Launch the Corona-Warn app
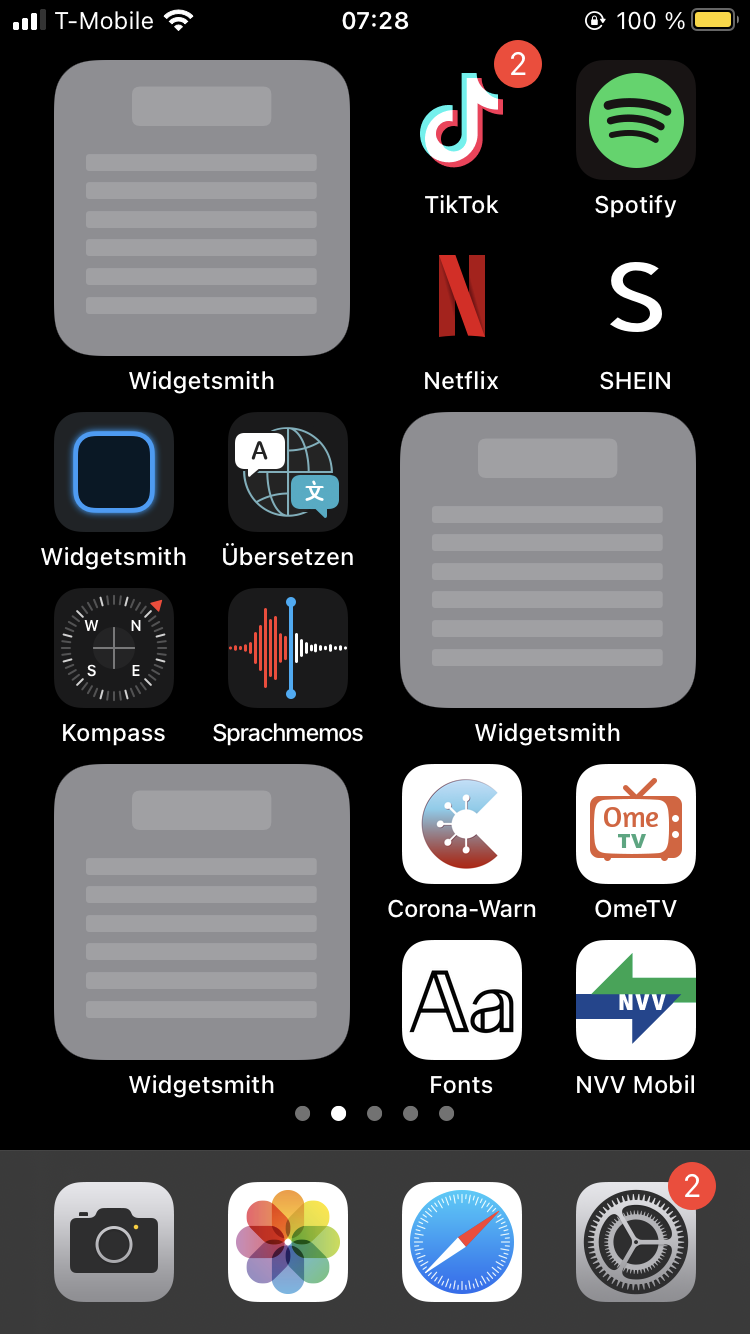The width and height of the screenshot is (750, 1334). pyautogui.click(x=461, y=824)
